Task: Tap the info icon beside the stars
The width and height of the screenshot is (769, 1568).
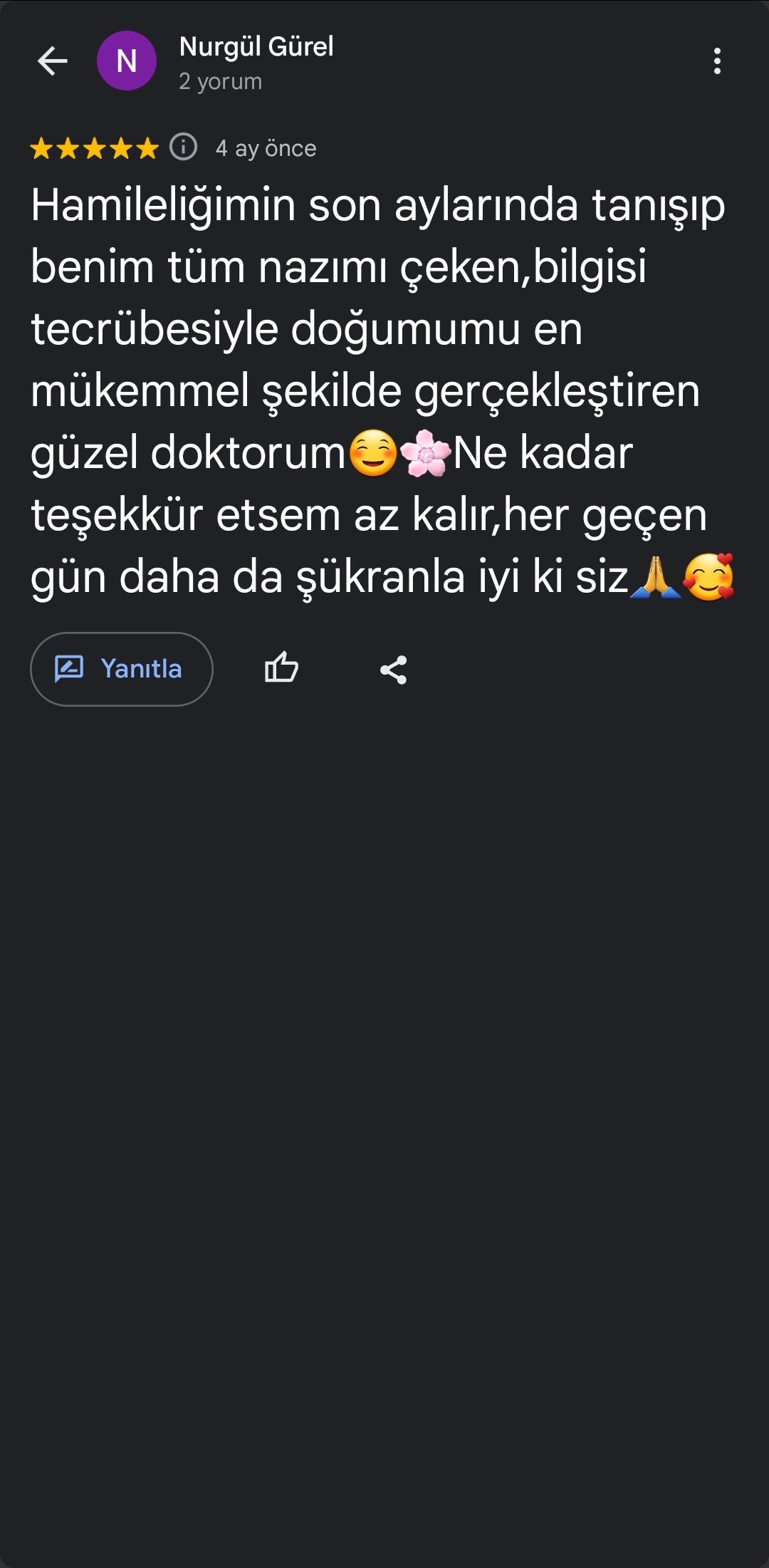Action: point(183,147)
